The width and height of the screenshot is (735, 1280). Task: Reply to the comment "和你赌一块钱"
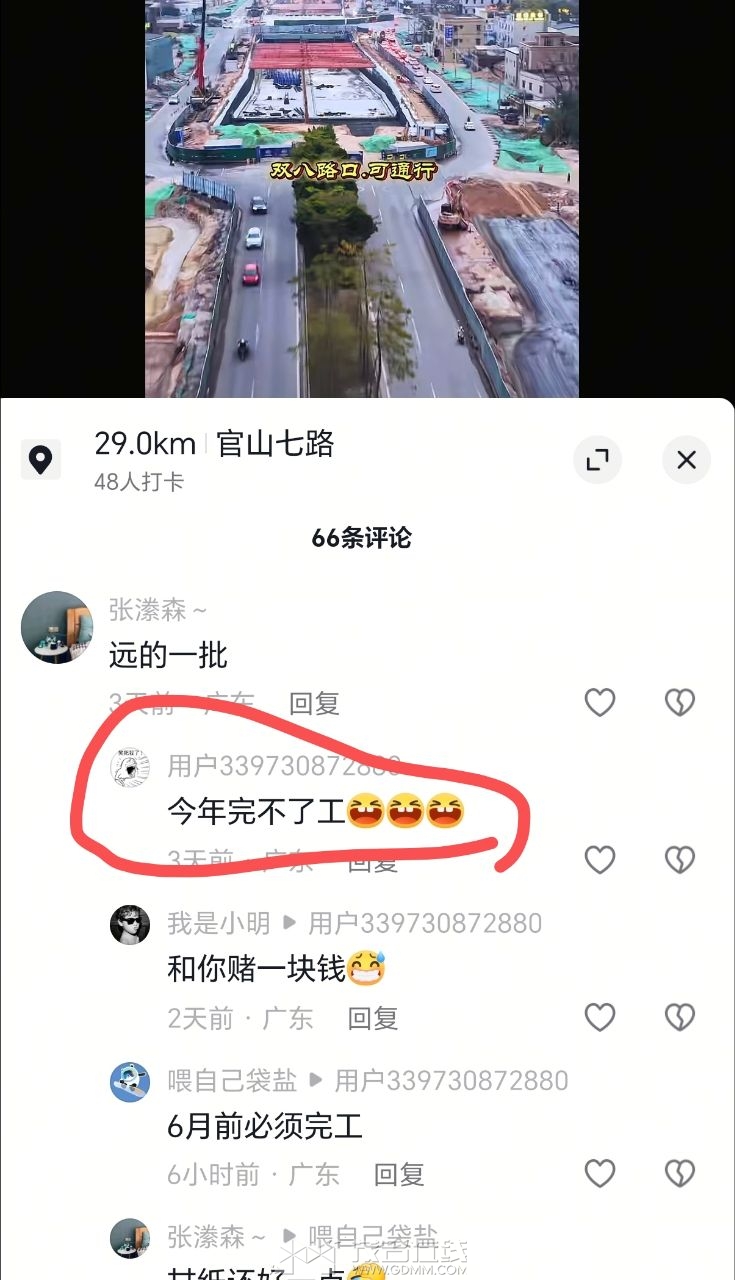[x=372, y=1018]
